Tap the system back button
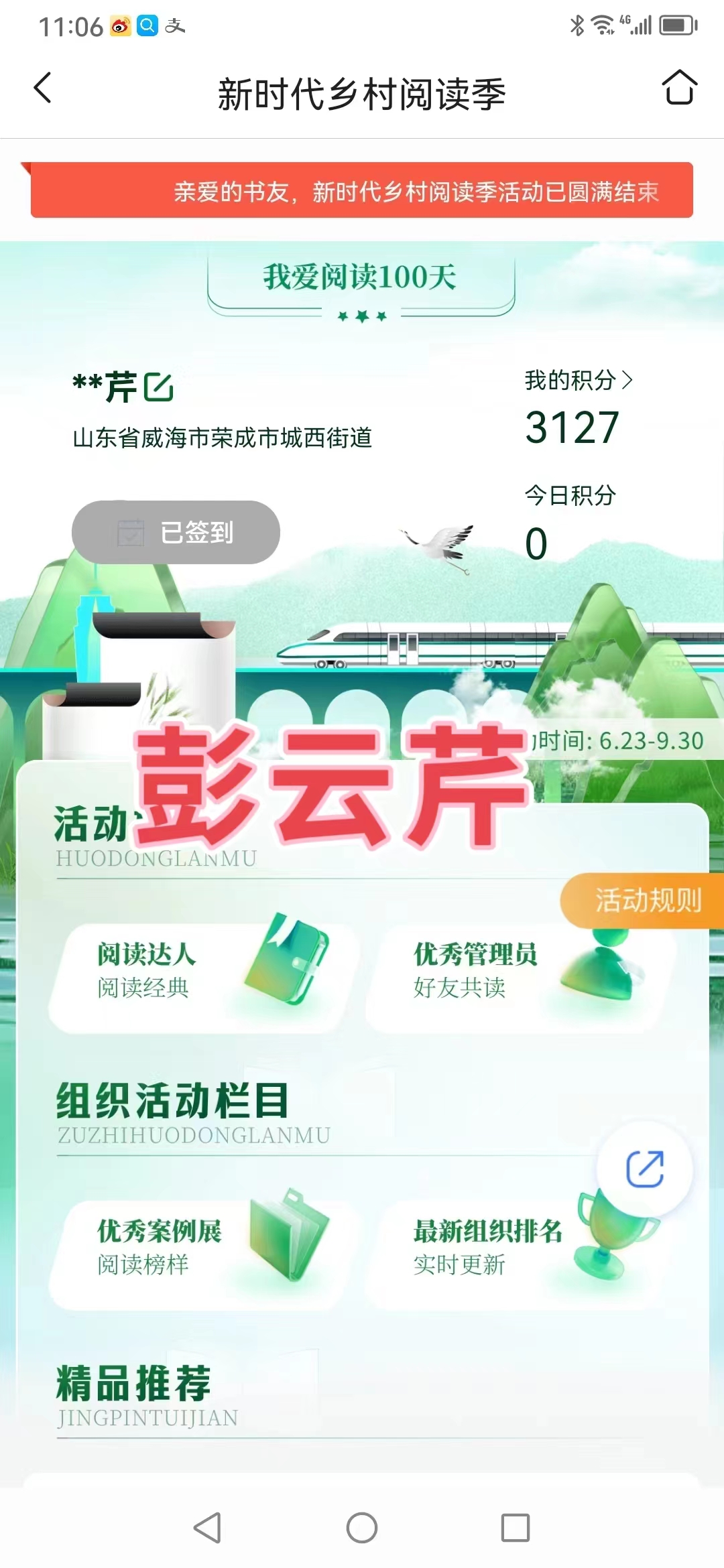 click(x=207, y=1528)
